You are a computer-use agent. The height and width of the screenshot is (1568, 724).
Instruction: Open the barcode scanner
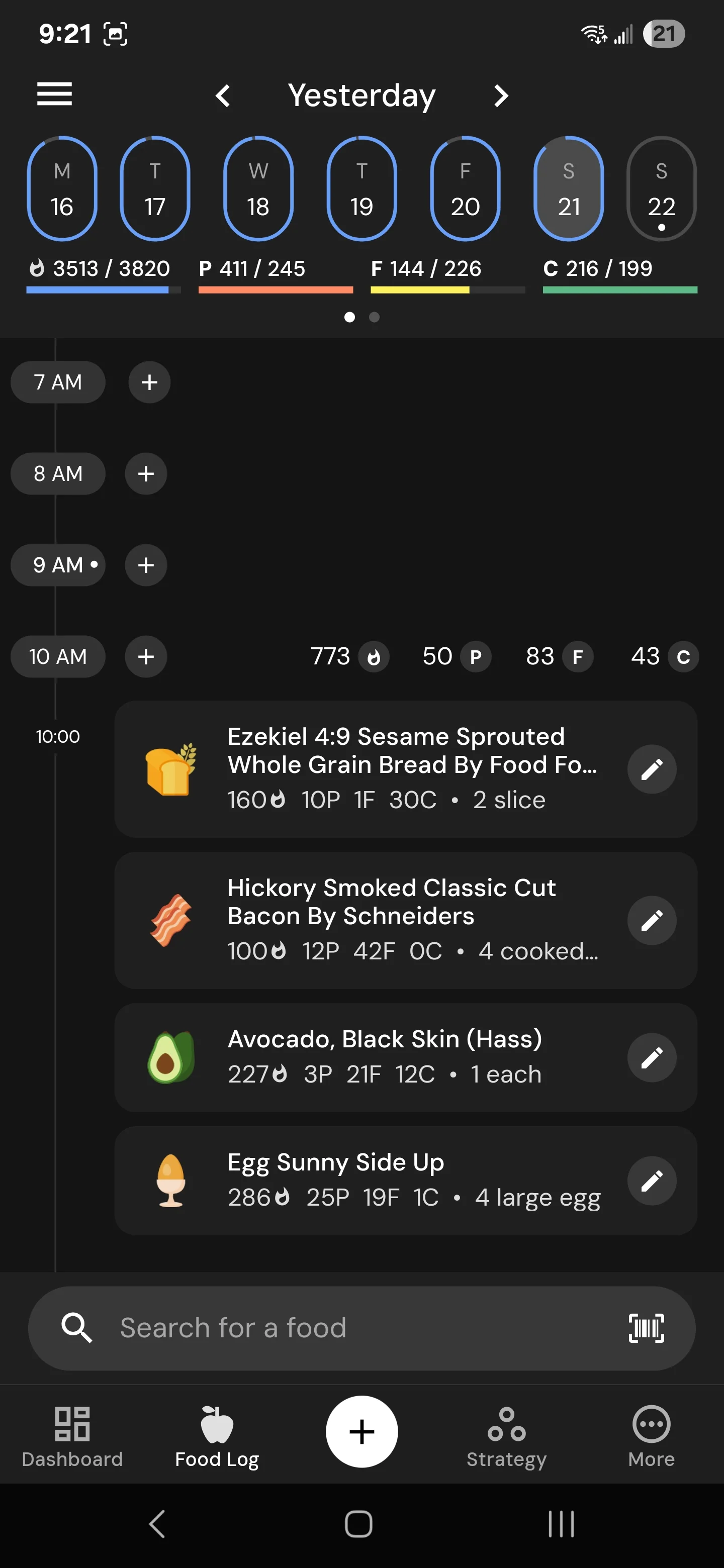pos(647,1328)
